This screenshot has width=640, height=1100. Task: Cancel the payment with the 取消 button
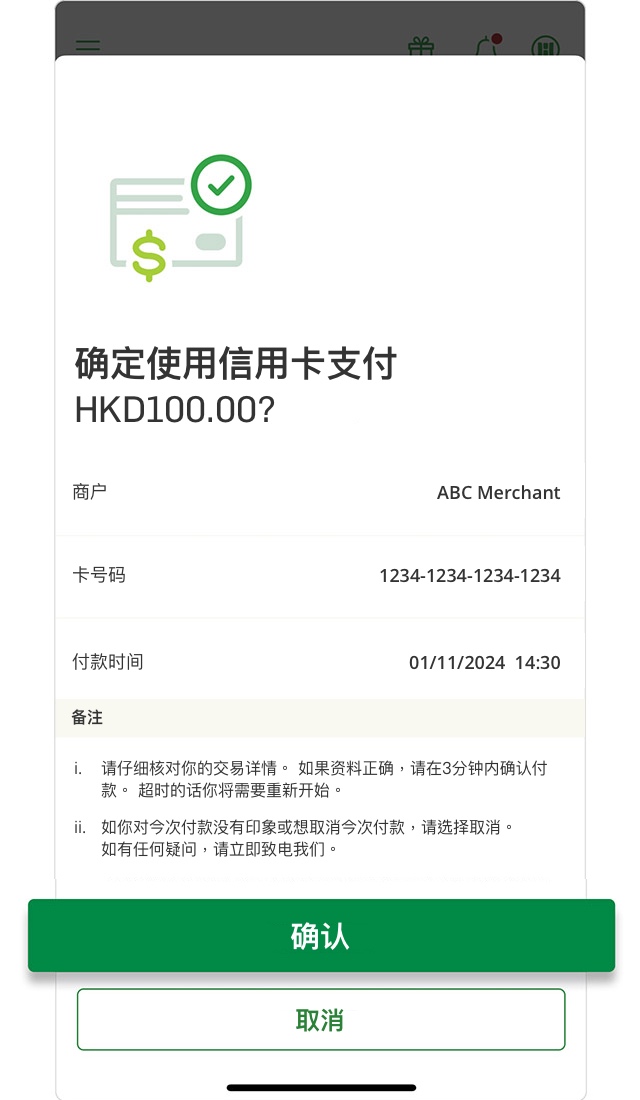pyautogui.click(x=321, y=1019)
